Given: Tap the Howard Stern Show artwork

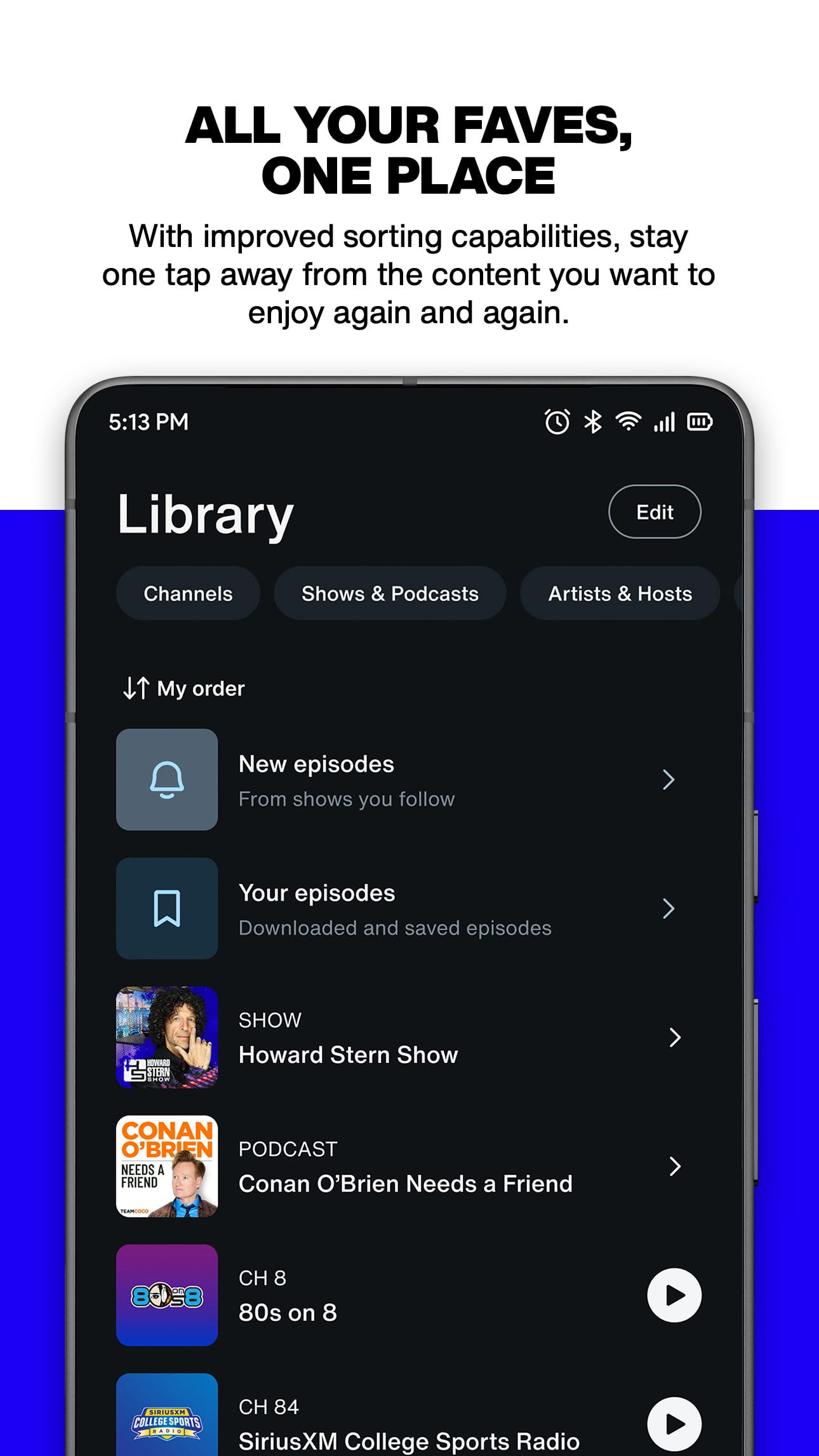Looking at the screenshot, I should pyautogui.click(x=166, y=1038).
